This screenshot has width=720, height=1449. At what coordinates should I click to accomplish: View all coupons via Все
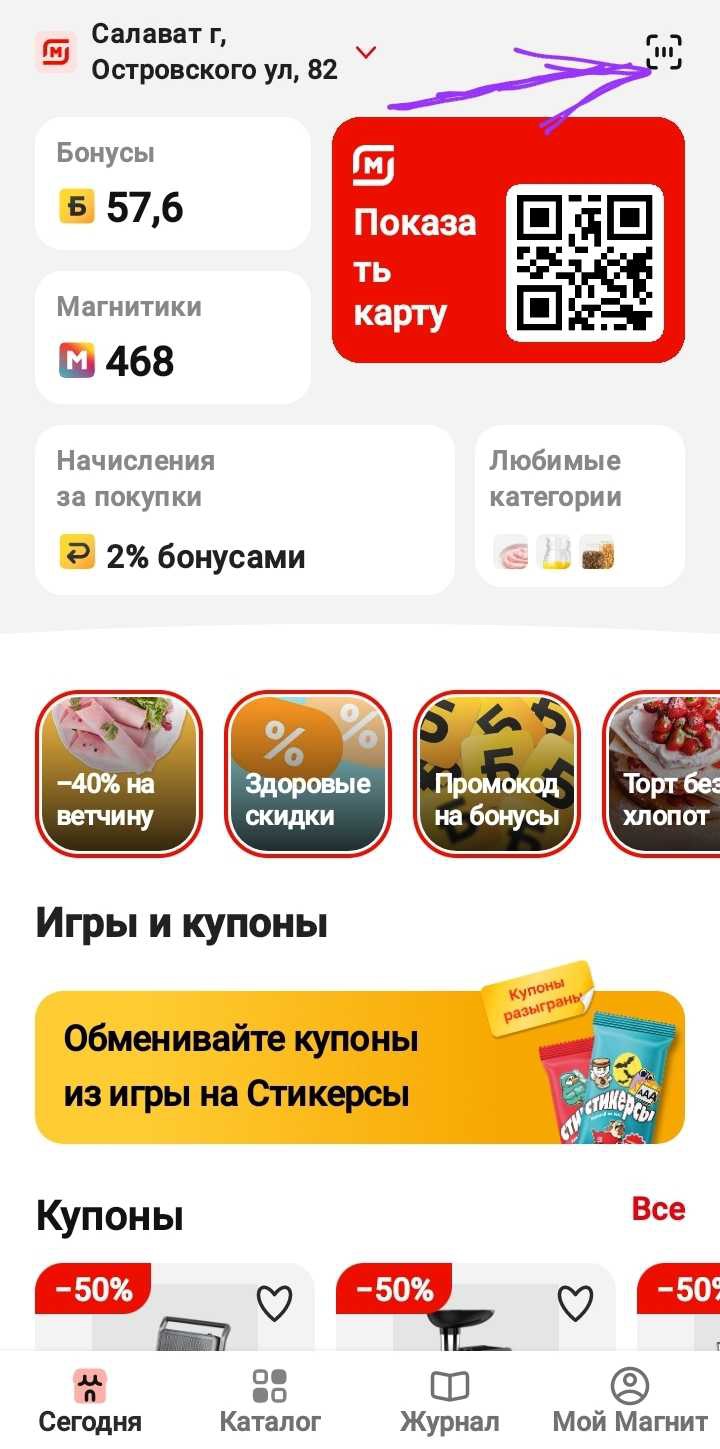(x=658, y=1209)
